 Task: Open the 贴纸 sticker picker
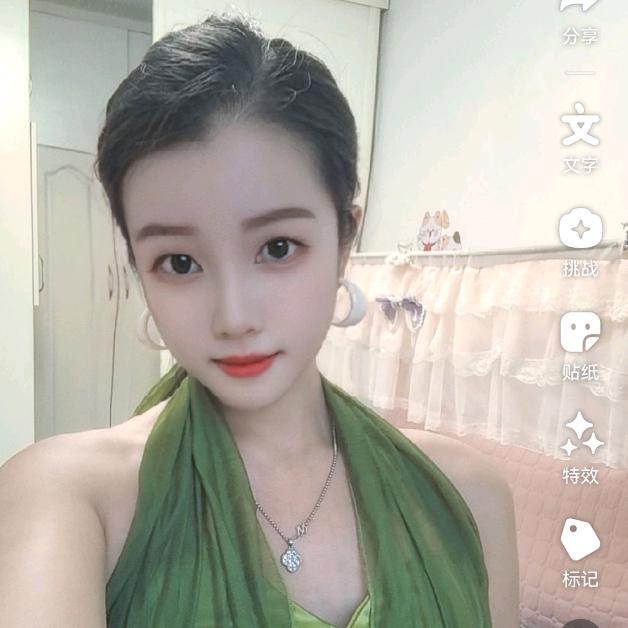pyautogui.click(x=580, y=332)
